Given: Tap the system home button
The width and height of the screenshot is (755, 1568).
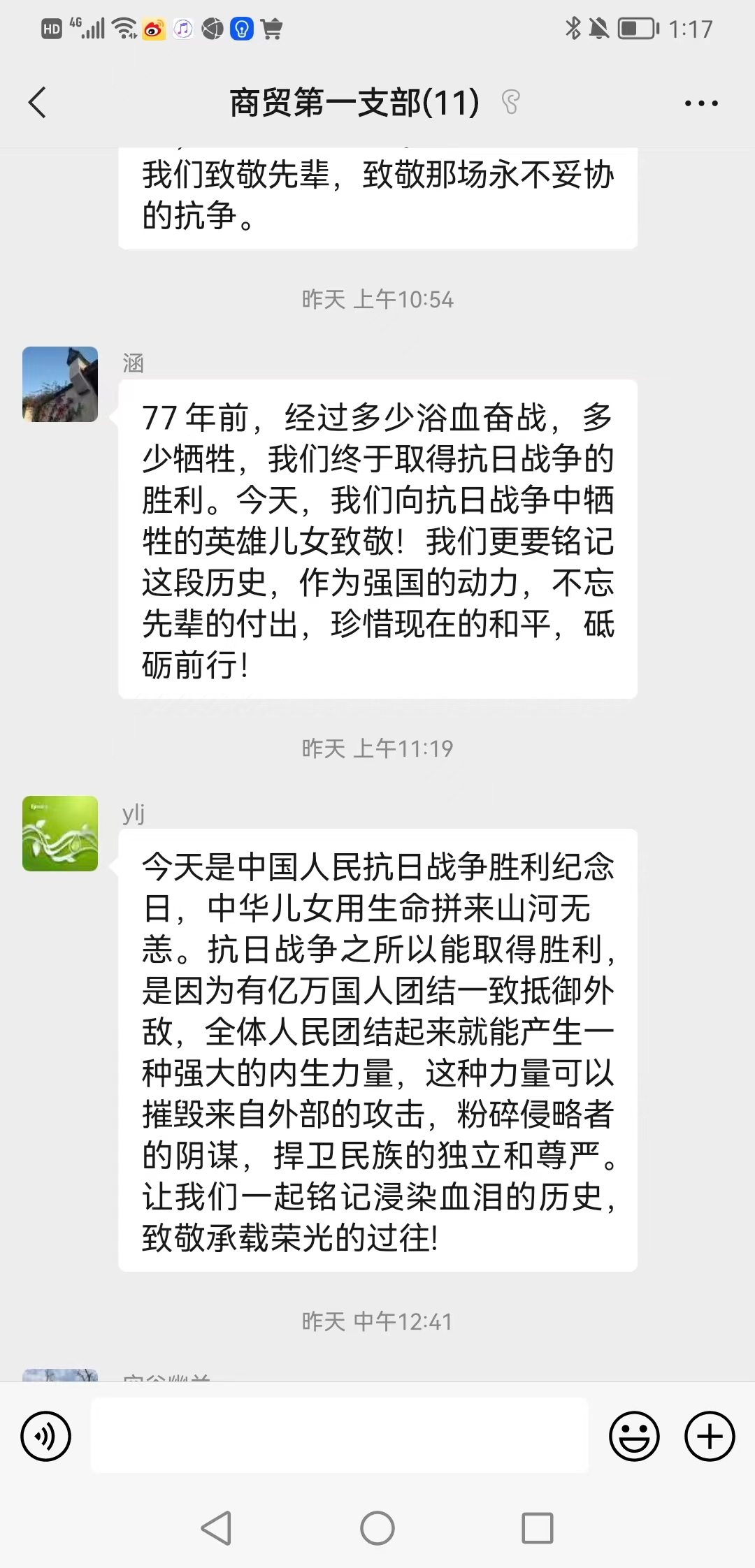Looking at the screenshot, I should point(377,1528).
